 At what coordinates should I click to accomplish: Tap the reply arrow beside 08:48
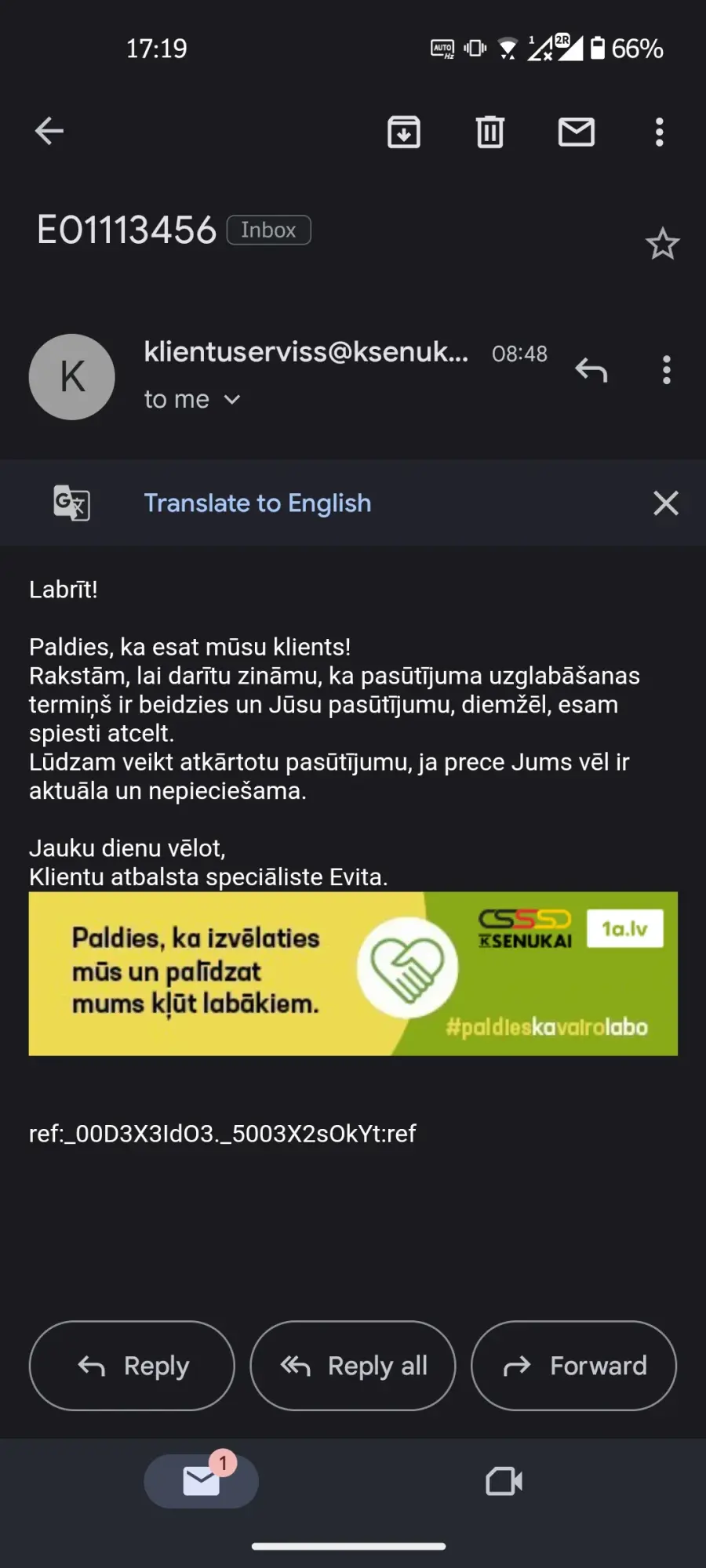[x=591, y=369]
